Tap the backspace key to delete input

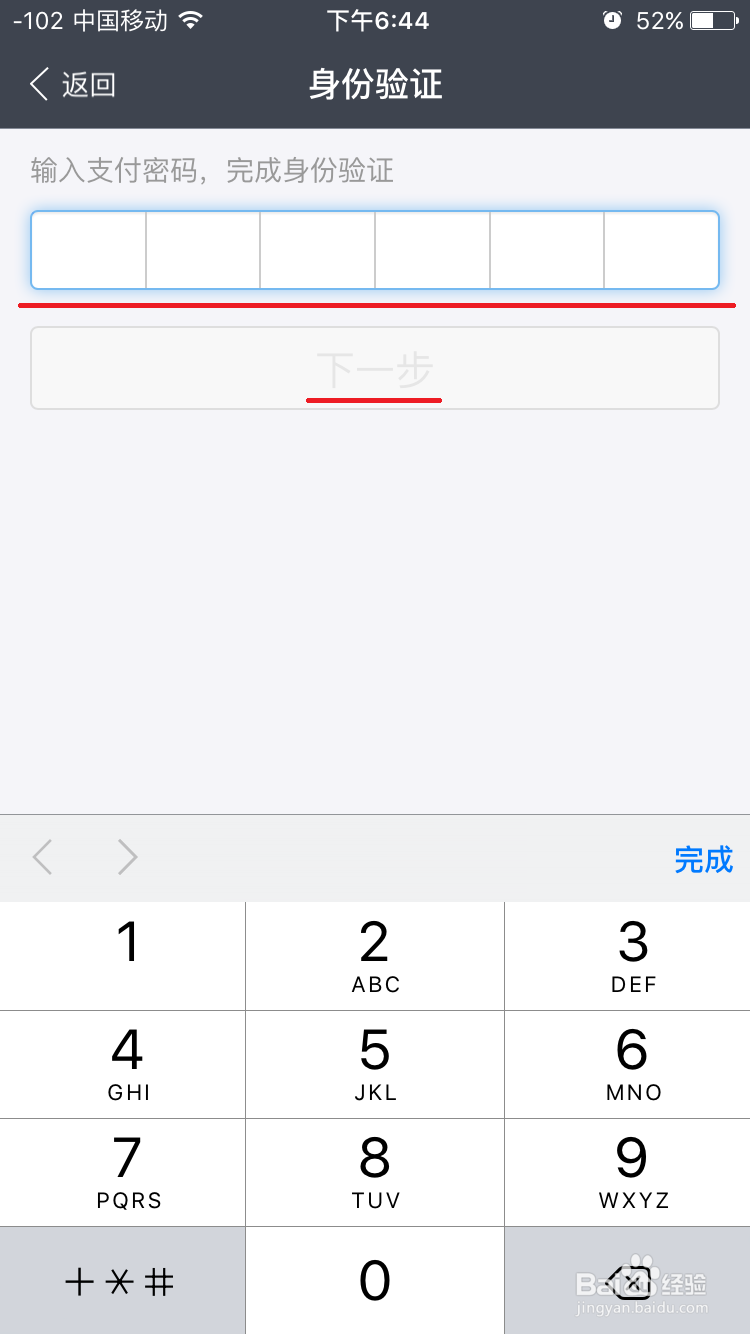coord(630,1281)
